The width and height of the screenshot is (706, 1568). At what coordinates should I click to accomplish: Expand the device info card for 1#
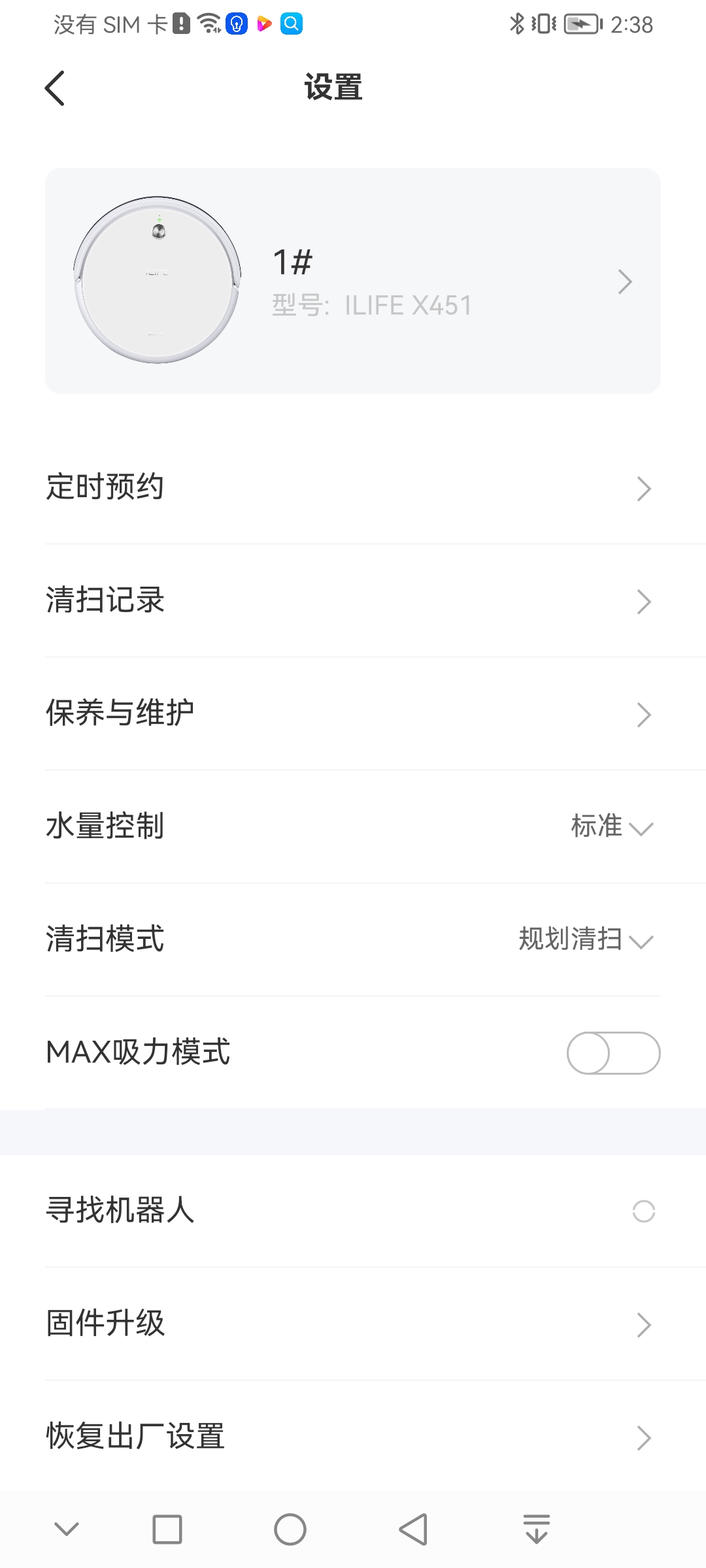click(x=626, y=281)
